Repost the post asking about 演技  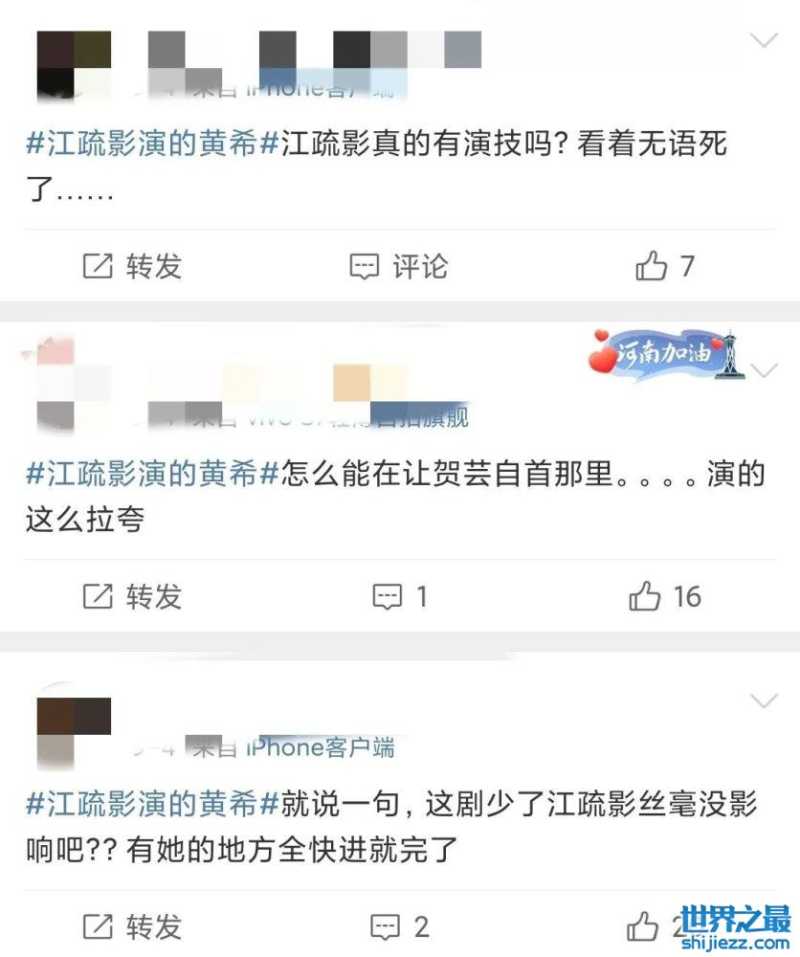coord(132,266)
